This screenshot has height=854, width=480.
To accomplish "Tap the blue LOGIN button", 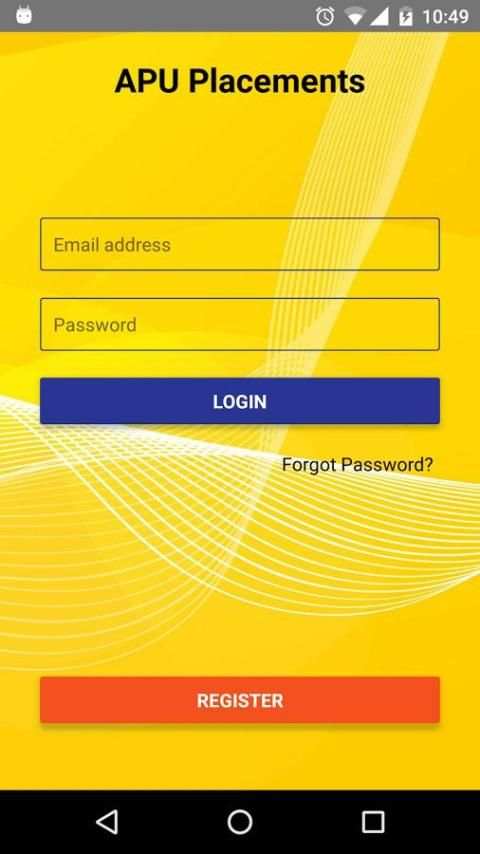I will coord(240,401).
